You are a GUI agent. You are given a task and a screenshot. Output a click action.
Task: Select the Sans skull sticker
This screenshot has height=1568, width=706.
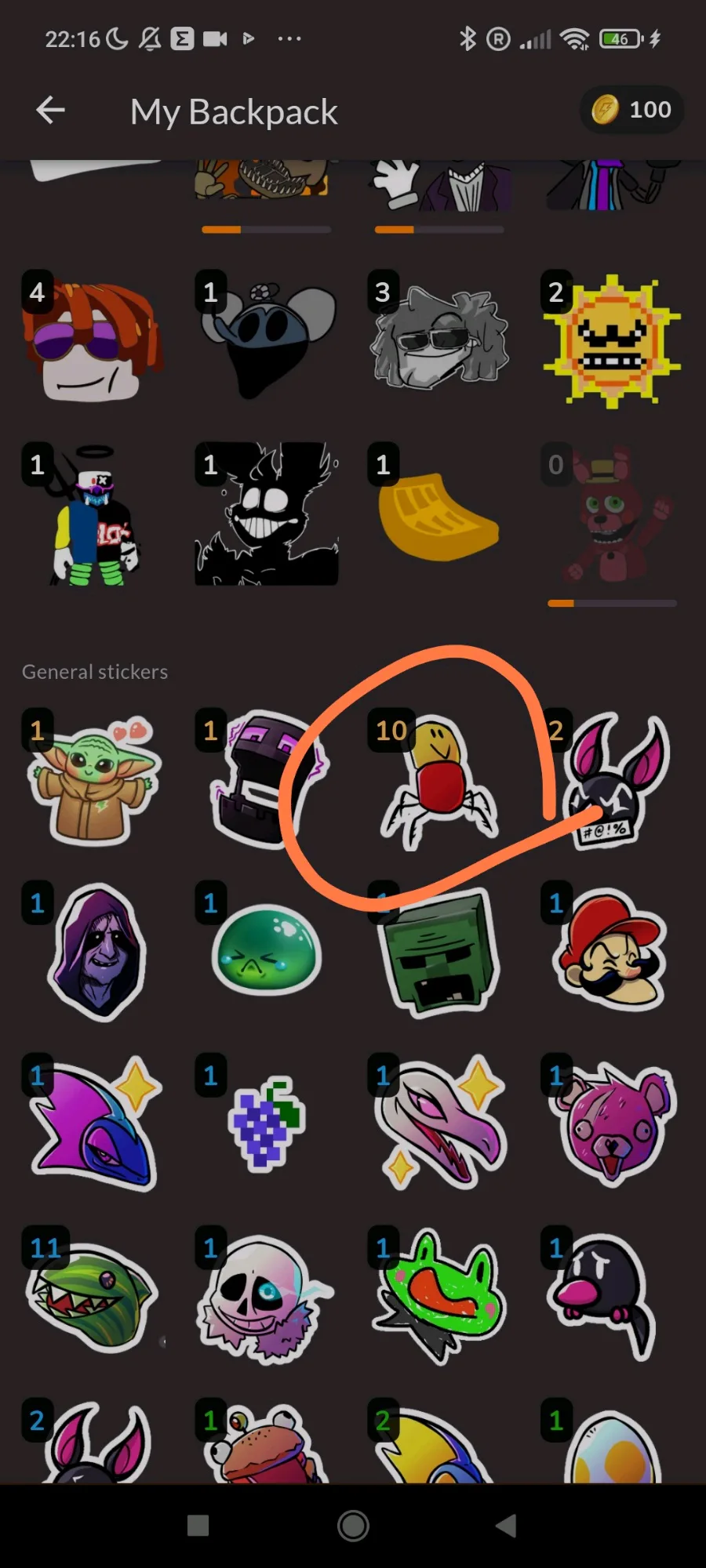click(266, 1297)
